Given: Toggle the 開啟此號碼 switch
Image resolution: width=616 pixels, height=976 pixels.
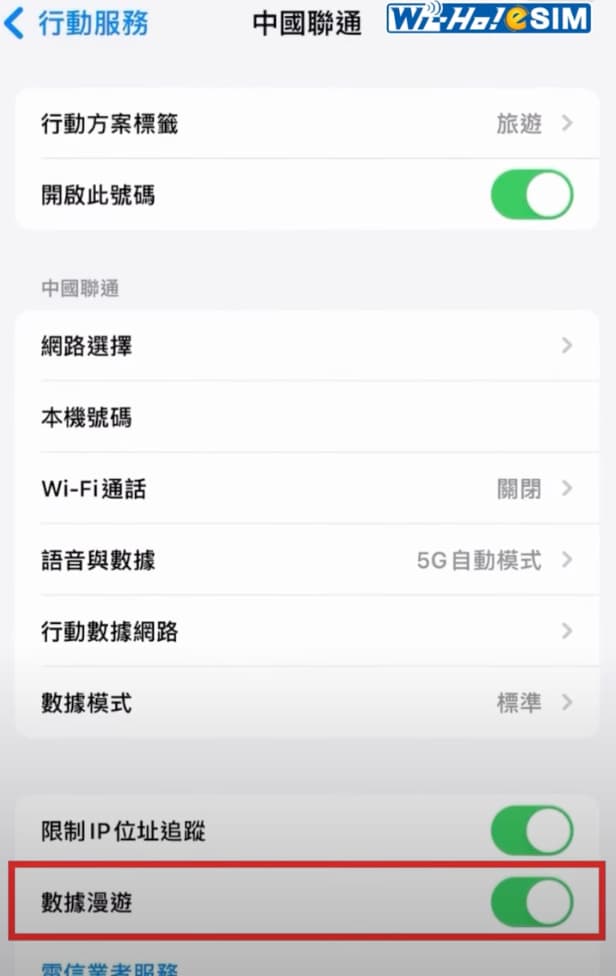Looking at the screenshot, I should point(531,195).
